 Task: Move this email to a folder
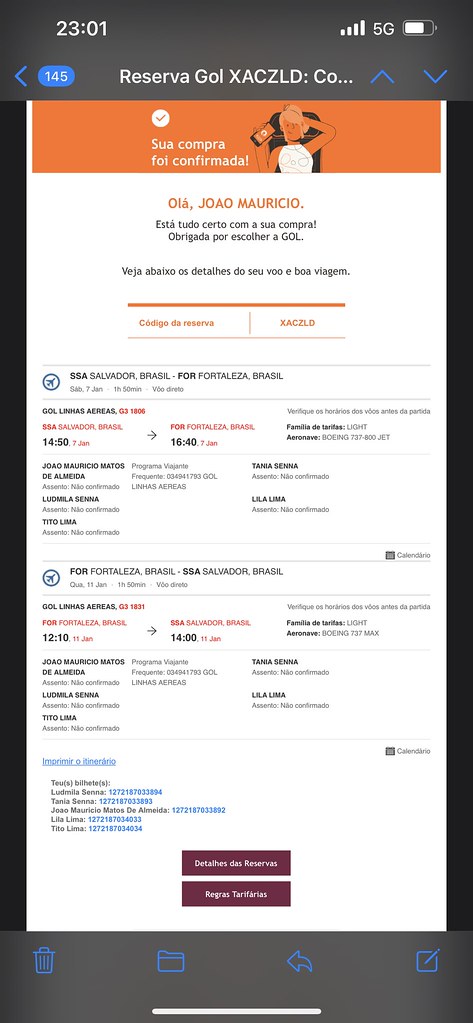tap(171, 961)
